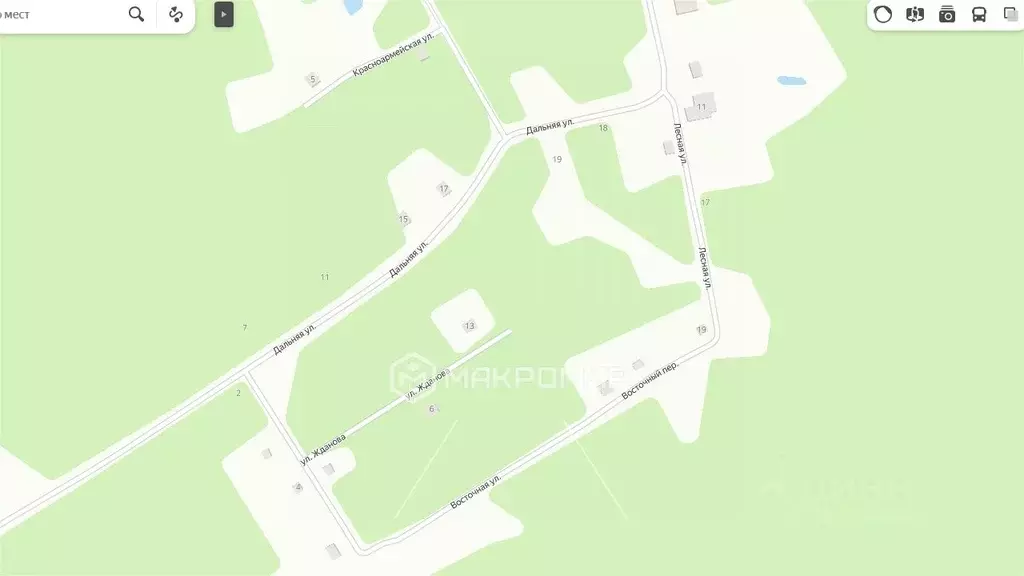Screen dimensions: 1024x576
Task: Show photos layer camera icon
Action: [947, 14]
